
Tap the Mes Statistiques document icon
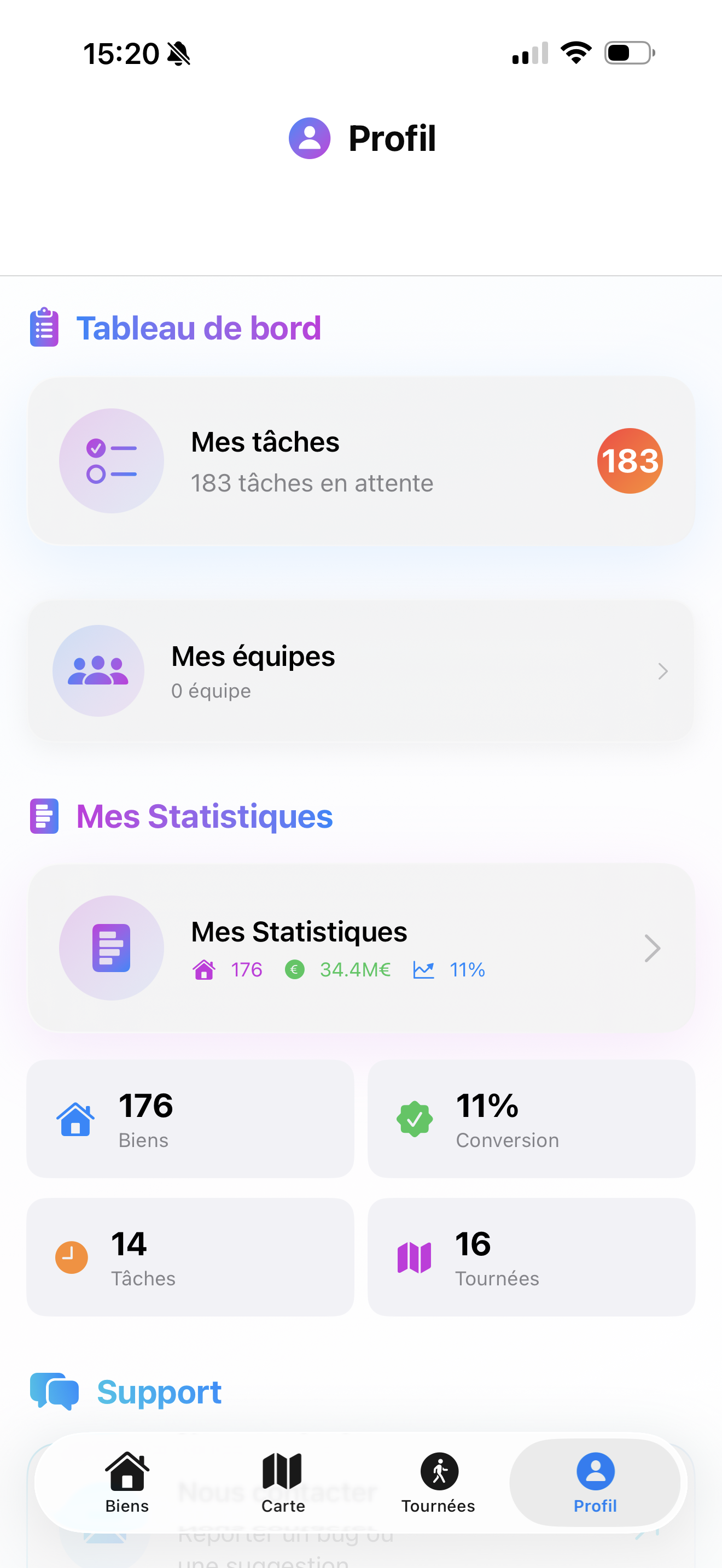click(112, 947)
